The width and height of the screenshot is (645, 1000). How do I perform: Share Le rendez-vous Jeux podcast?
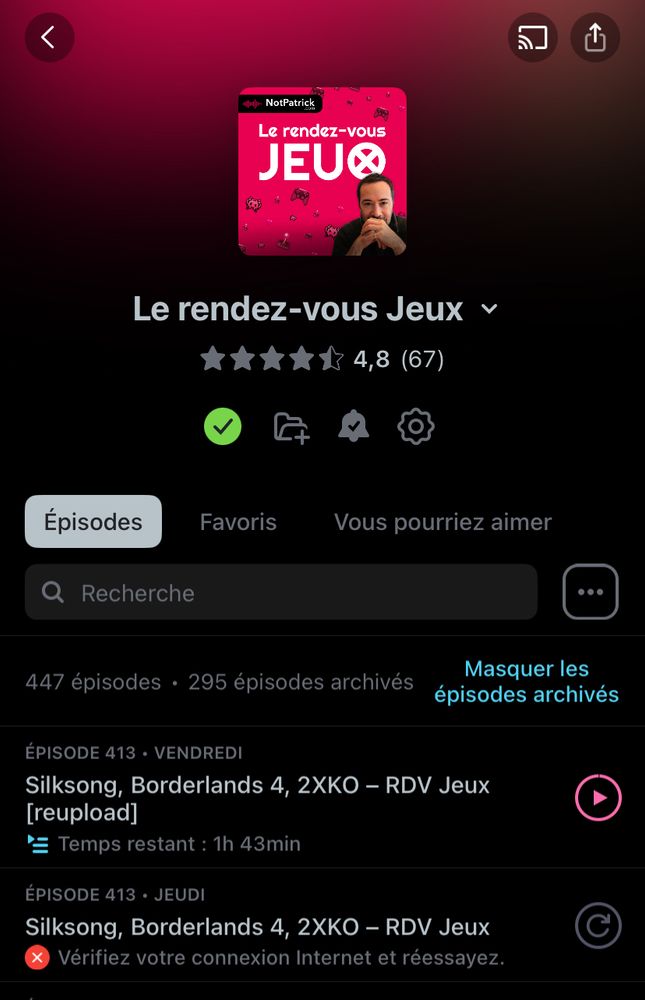595,38
